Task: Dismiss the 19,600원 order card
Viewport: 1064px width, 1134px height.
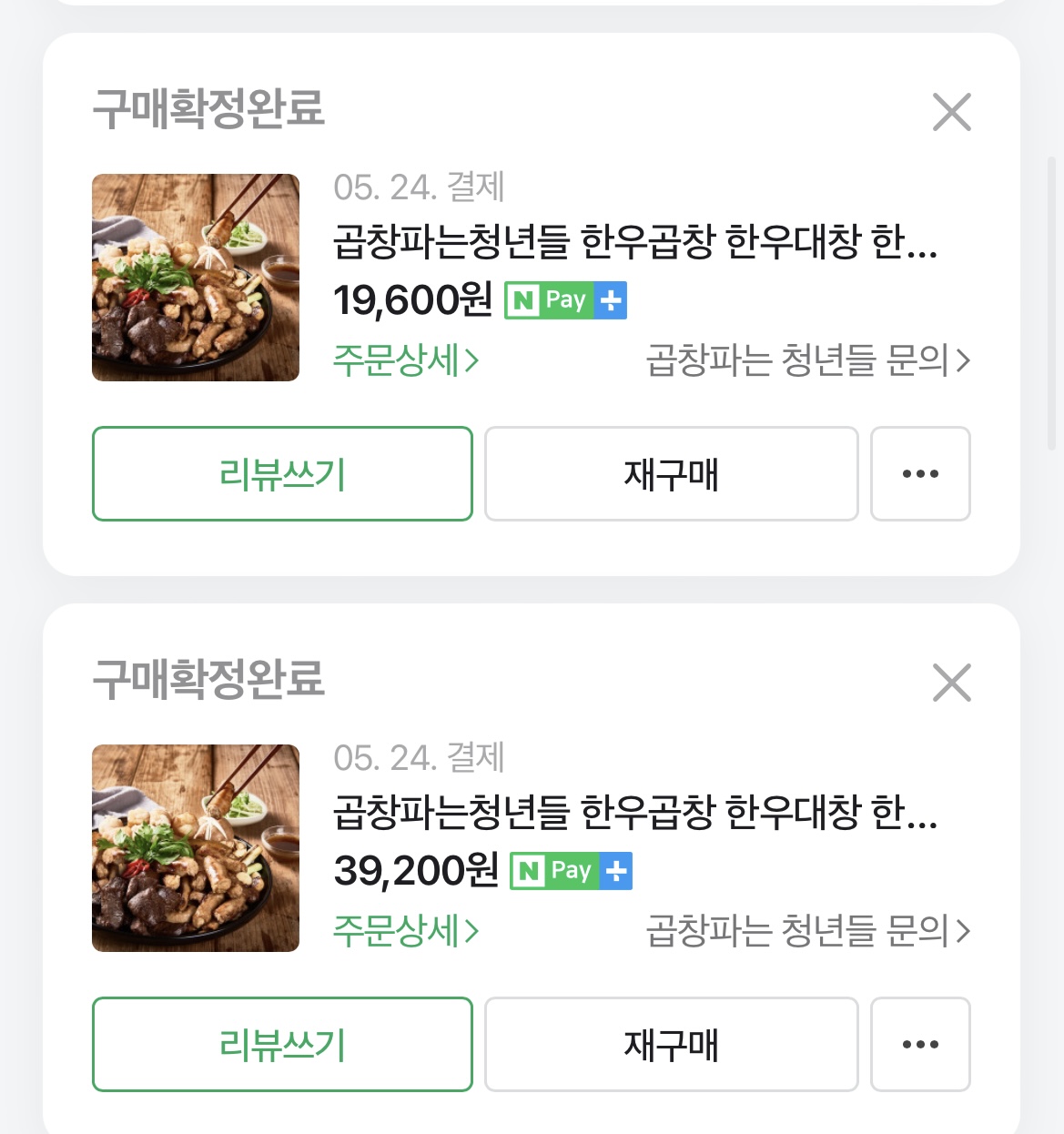Action: (951, 112)
